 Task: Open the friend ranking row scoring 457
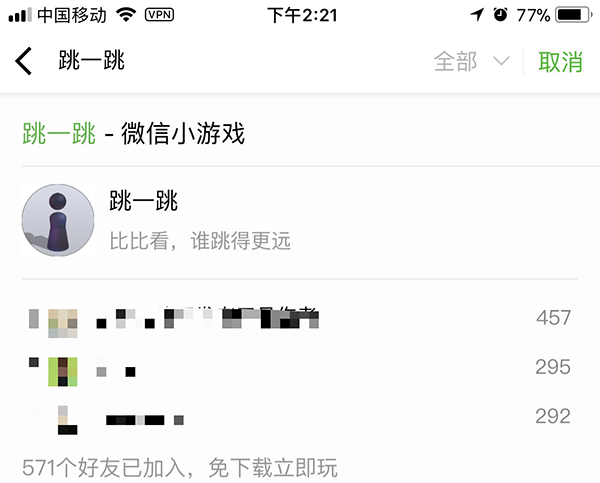[300, 319]
